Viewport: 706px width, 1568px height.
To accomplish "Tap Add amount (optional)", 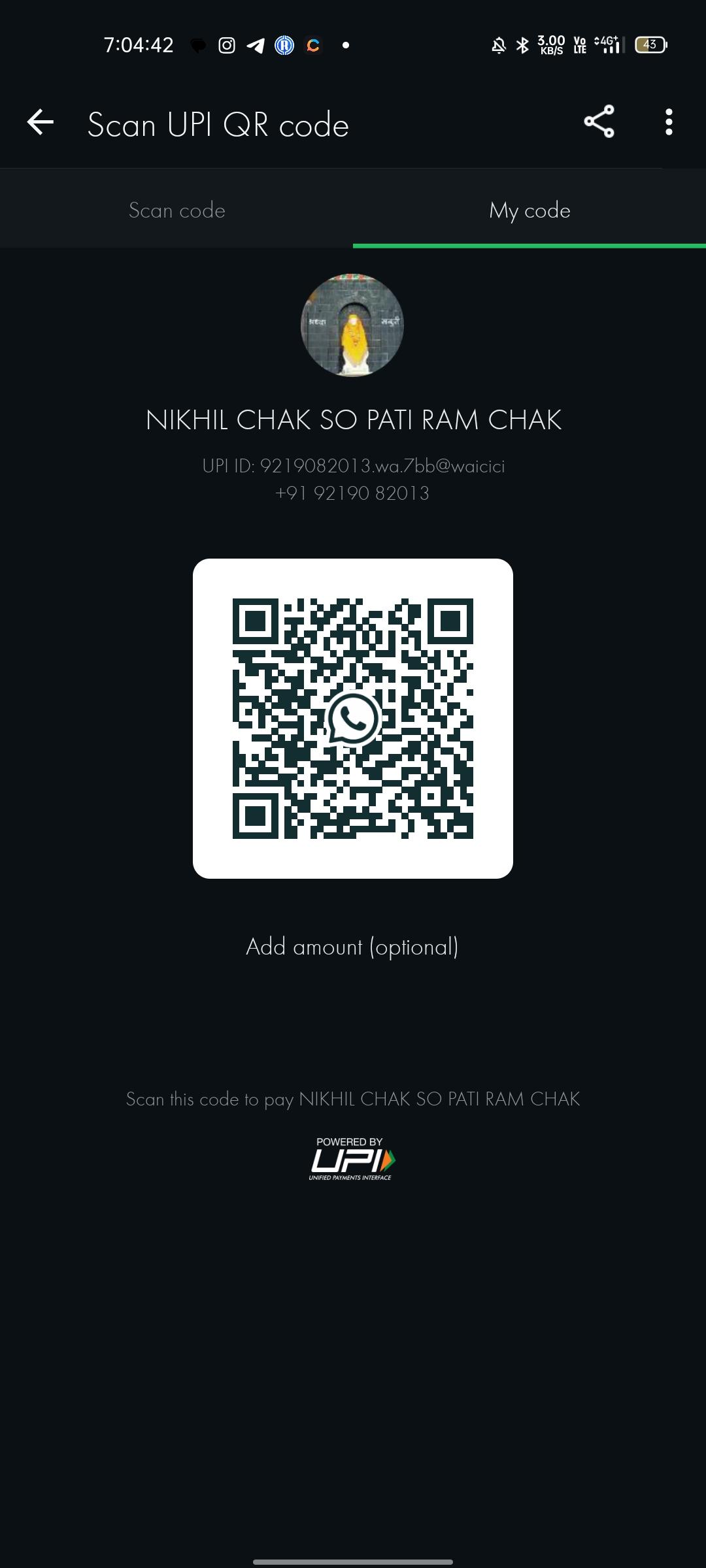I will tap(352, 947).
